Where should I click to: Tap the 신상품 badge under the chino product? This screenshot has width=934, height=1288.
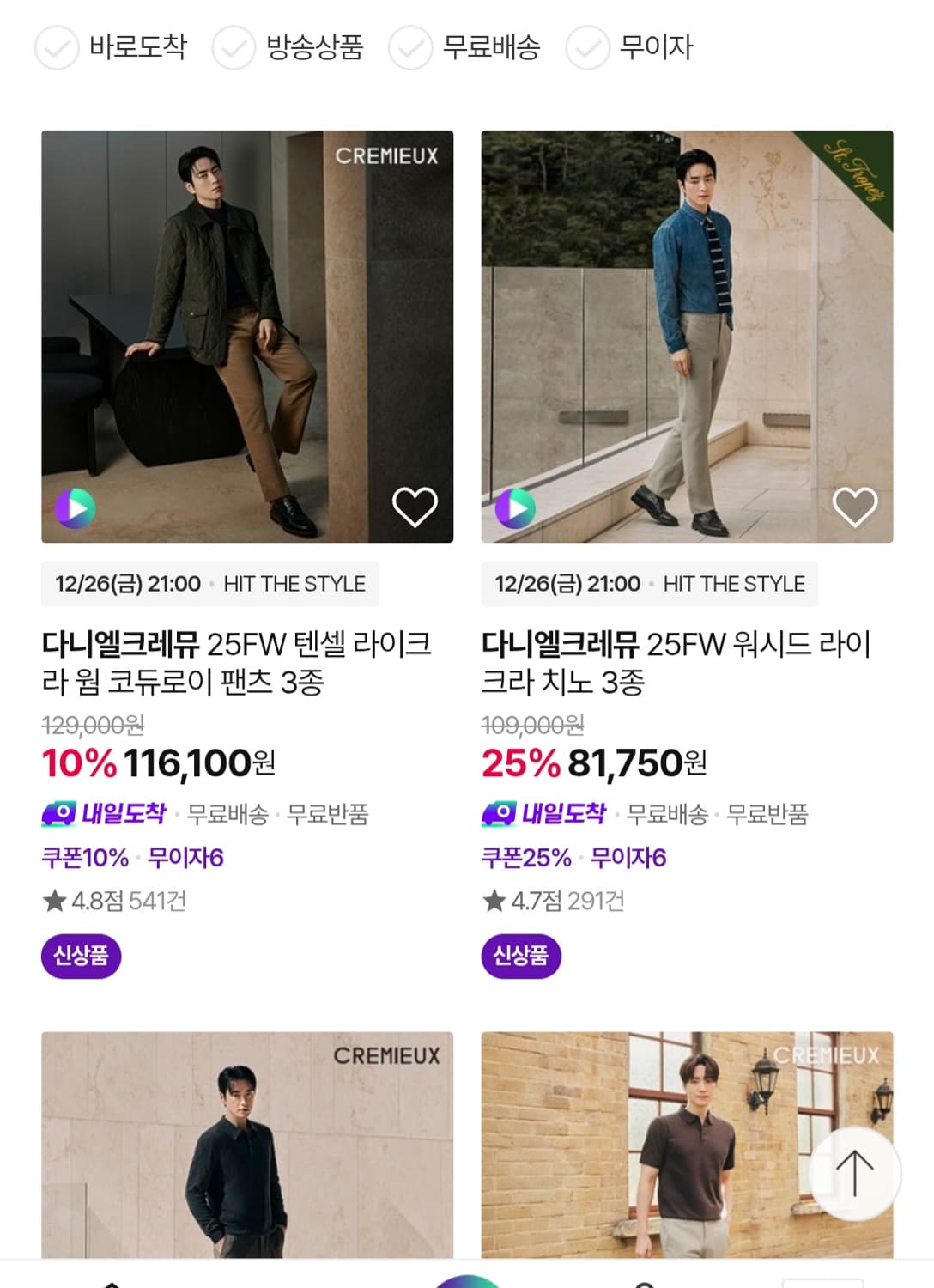pos(521,955)
